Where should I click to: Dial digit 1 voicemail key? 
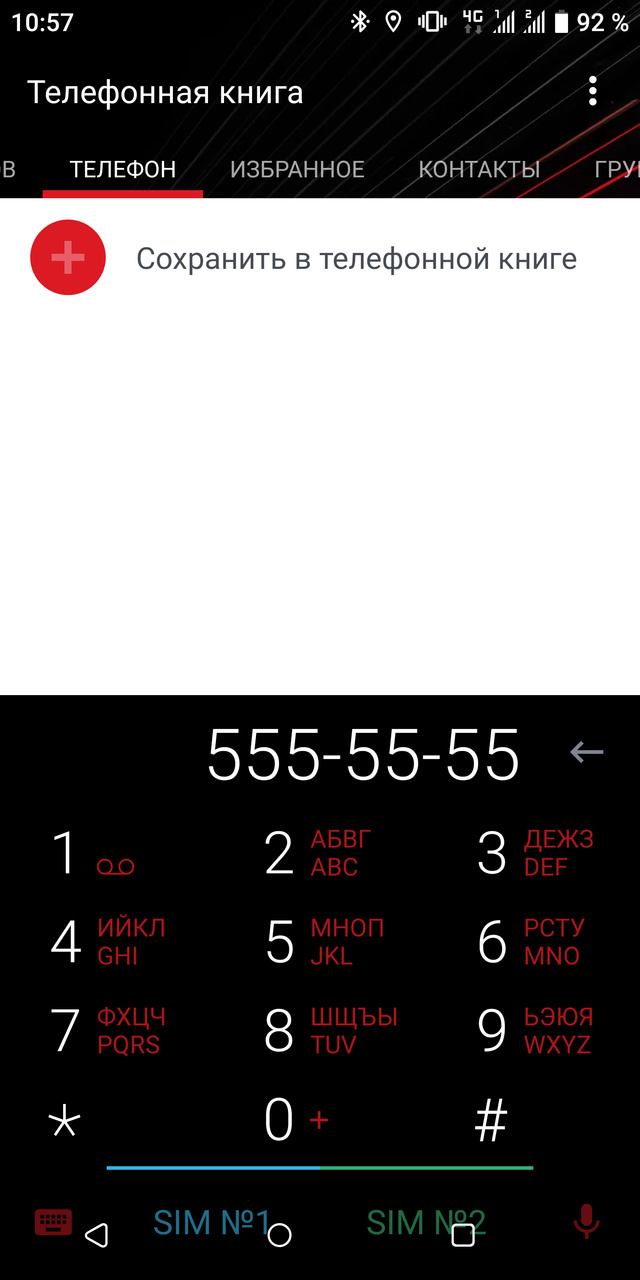coord(92,854)
